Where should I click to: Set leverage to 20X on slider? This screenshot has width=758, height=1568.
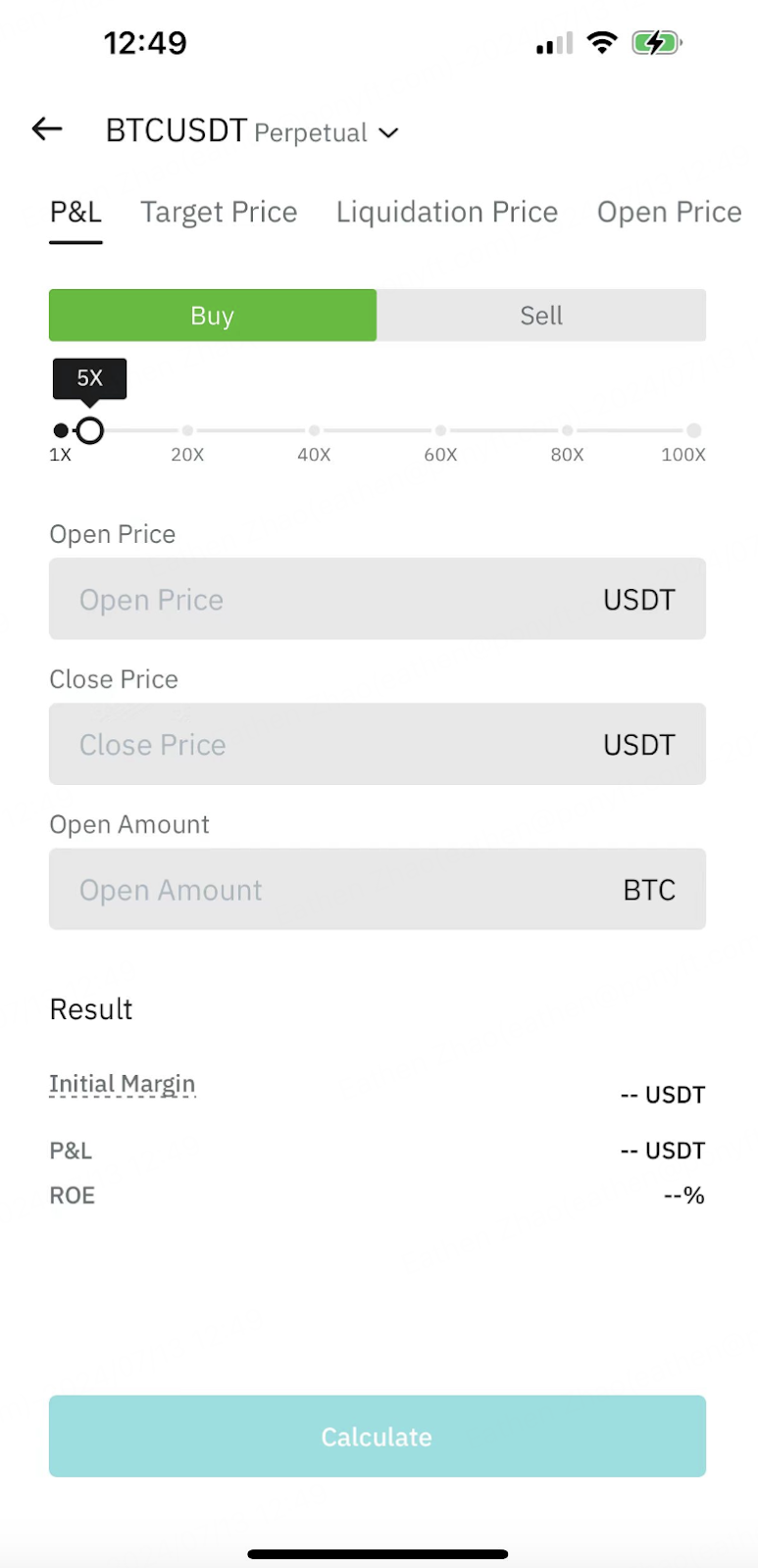[187, 430]
